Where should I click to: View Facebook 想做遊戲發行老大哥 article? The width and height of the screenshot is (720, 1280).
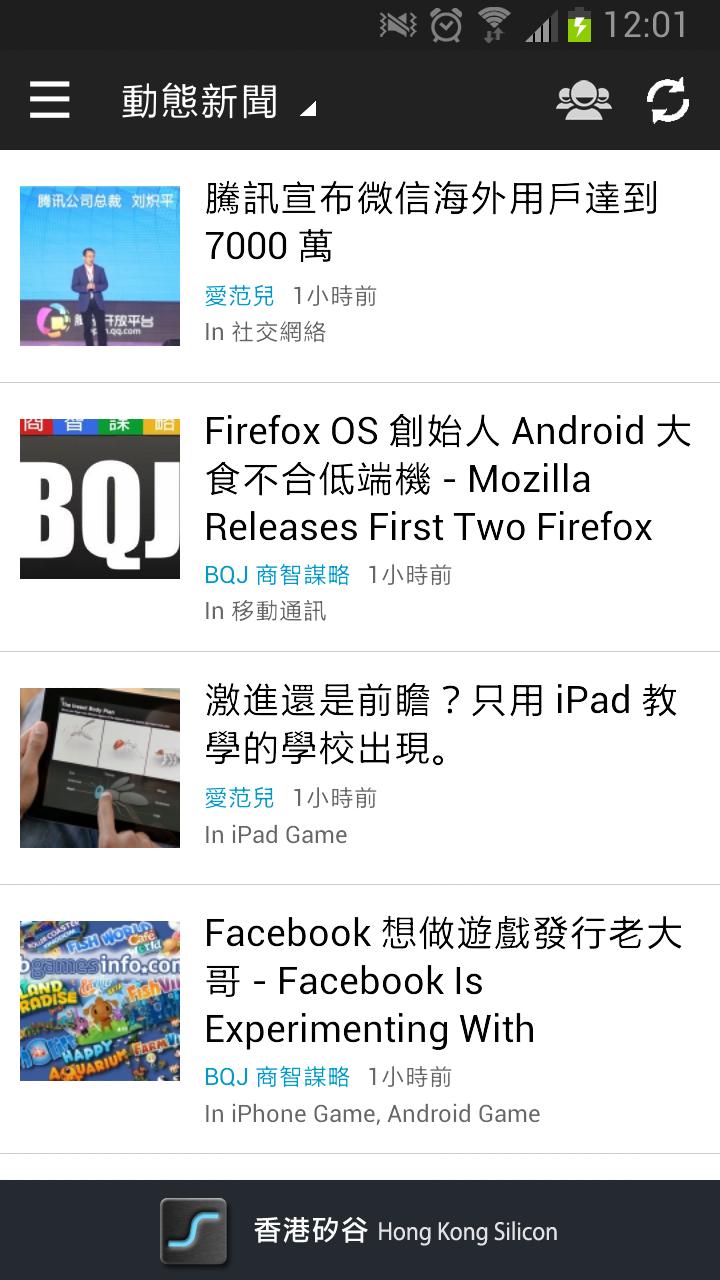click(443, 980)
